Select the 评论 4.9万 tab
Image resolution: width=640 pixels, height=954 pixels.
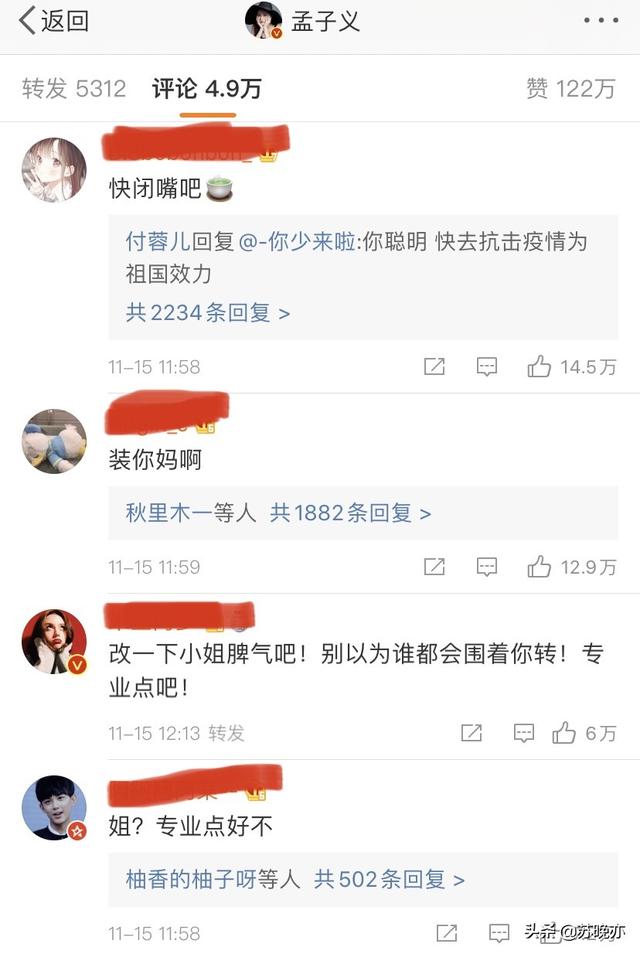click(x=207, y=89)
